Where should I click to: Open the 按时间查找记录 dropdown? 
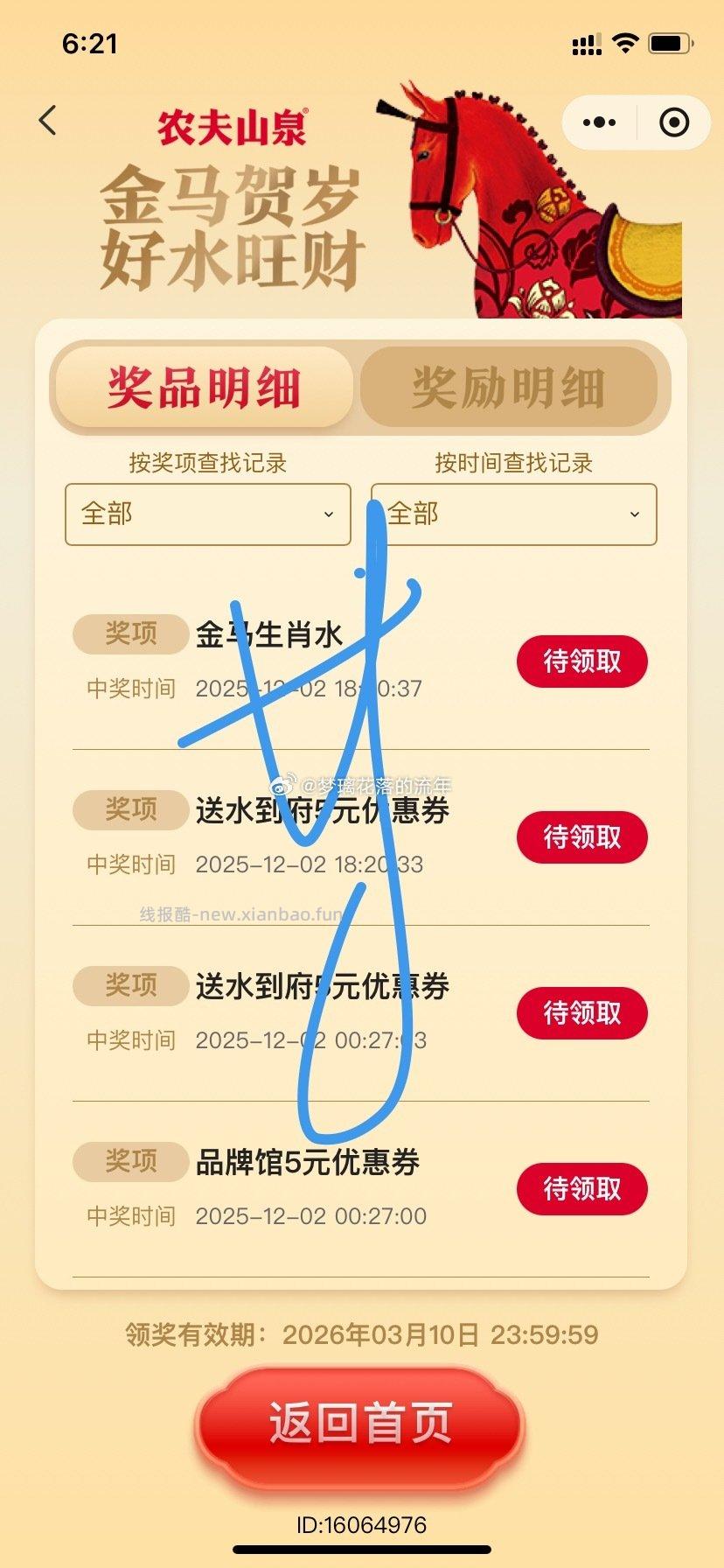514,515
